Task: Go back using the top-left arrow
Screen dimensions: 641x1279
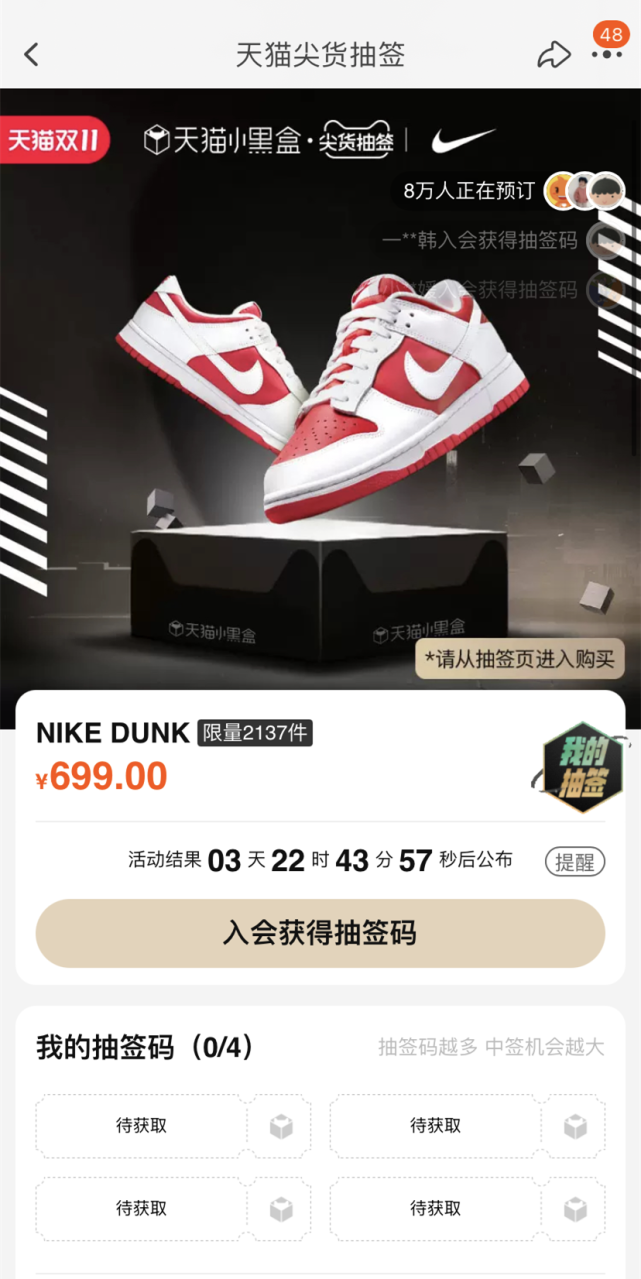Action: (x=31, y=55)
